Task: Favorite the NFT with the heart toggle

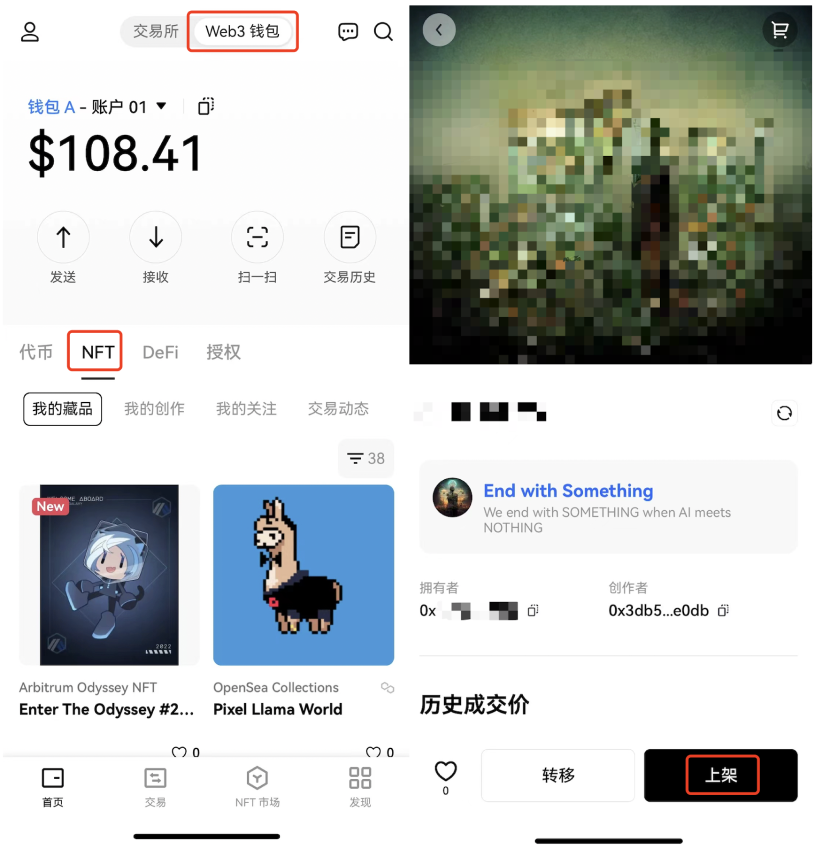Action: [x=445, y=770]
